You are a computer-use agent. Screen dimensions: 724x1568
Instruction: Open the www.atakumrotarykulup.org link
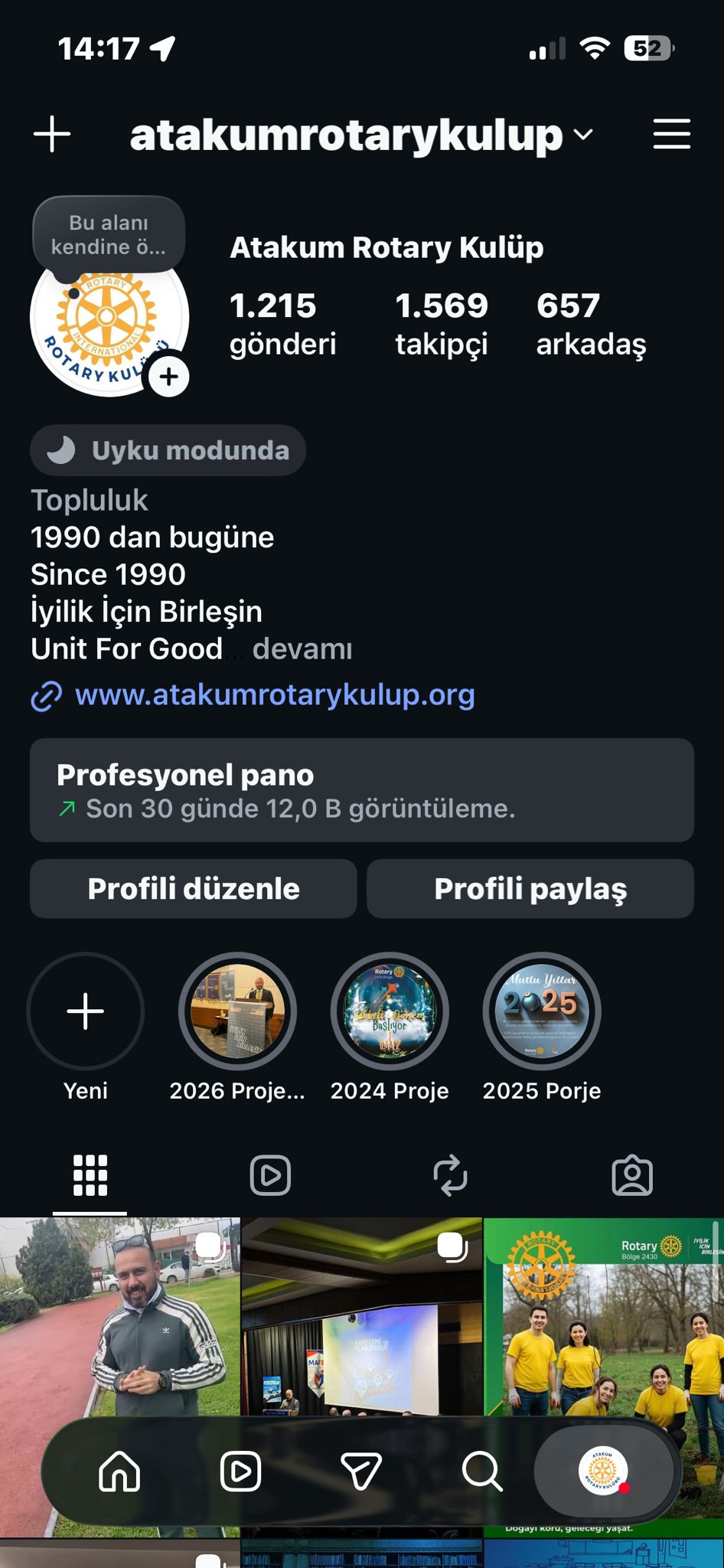(x=274, y=695)
